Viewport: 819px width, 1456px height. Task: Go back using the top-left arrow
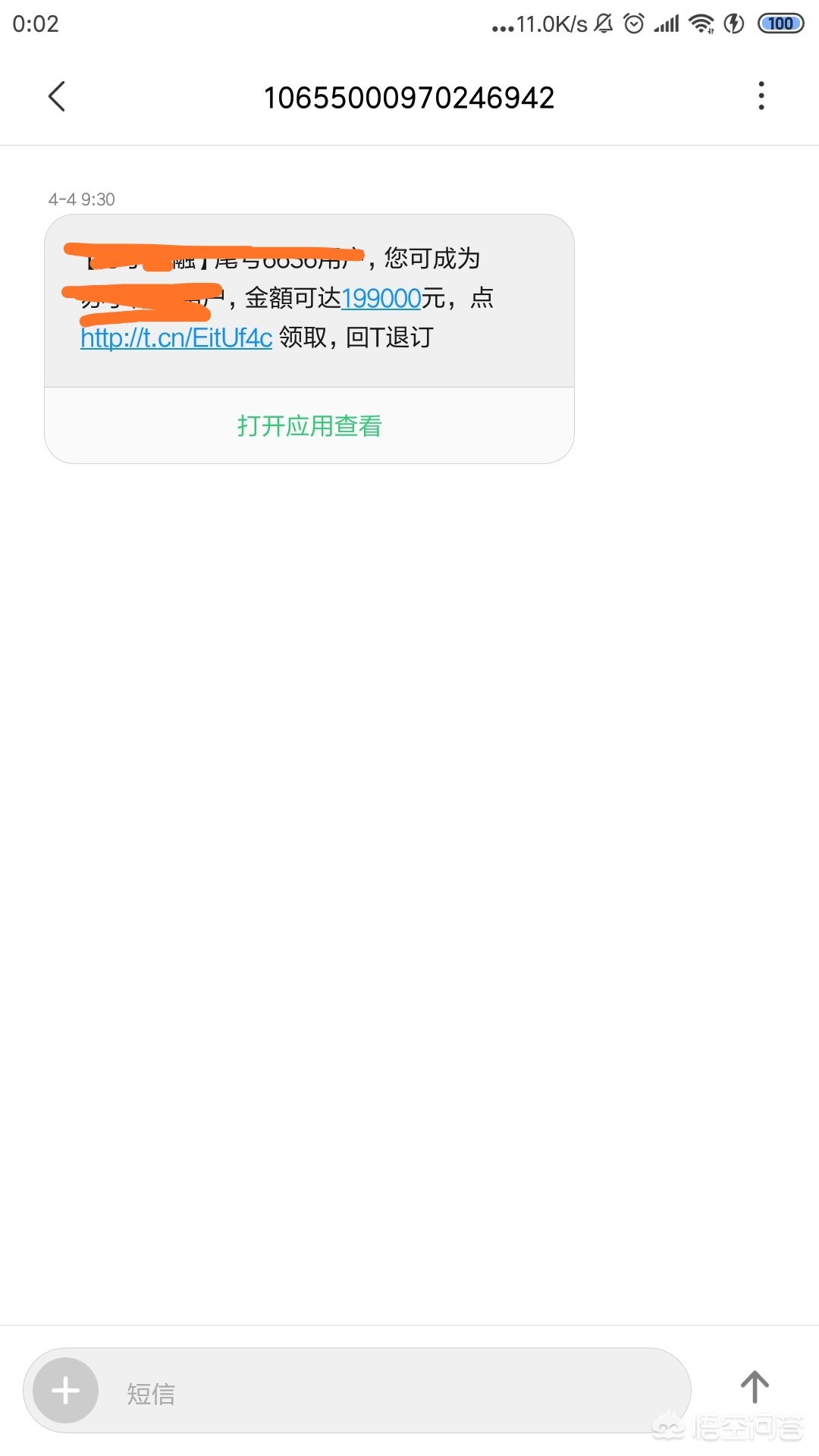tap(57, 96)
